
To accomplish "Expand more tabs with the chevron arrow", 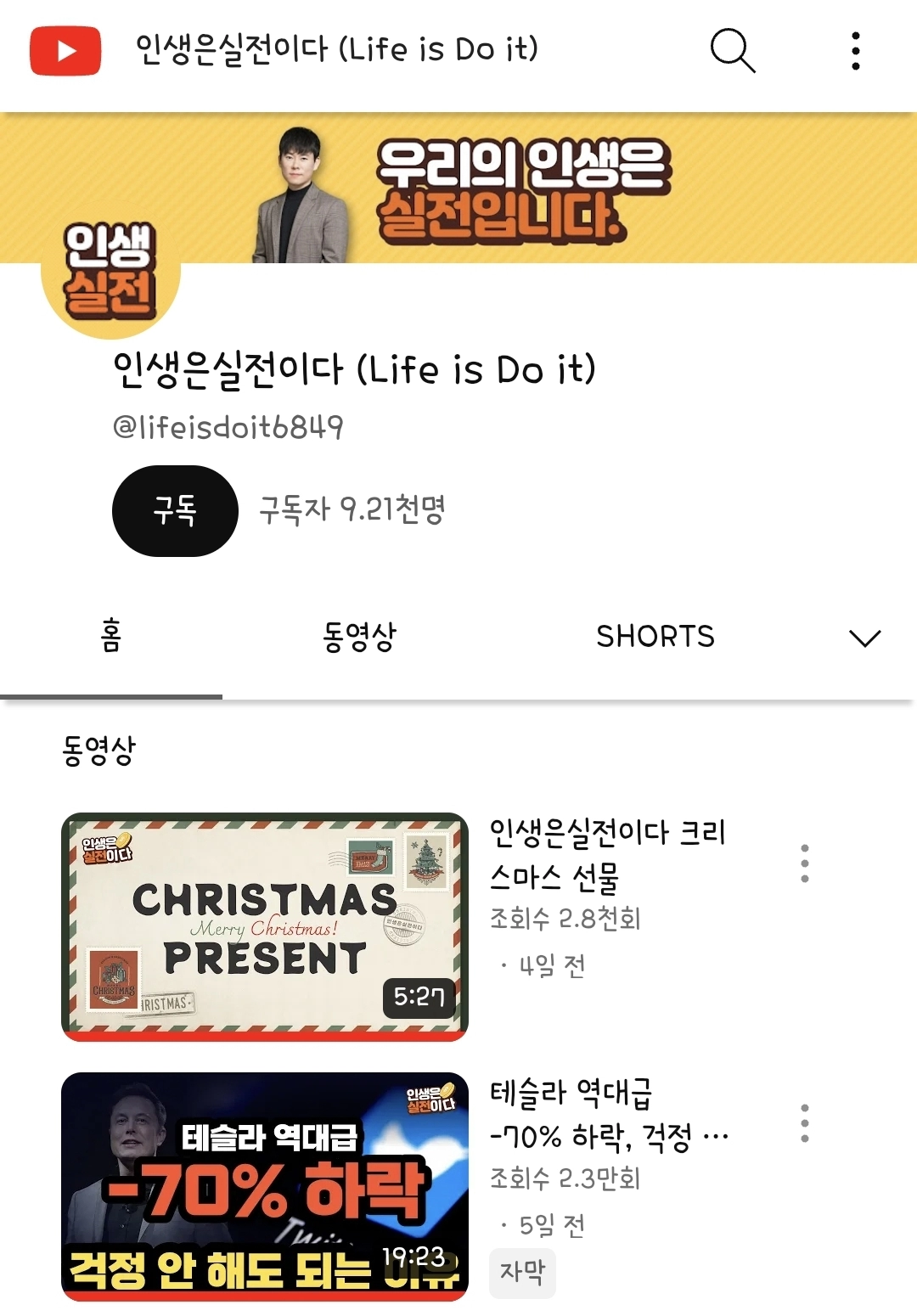I will click(x=864, y=637).
